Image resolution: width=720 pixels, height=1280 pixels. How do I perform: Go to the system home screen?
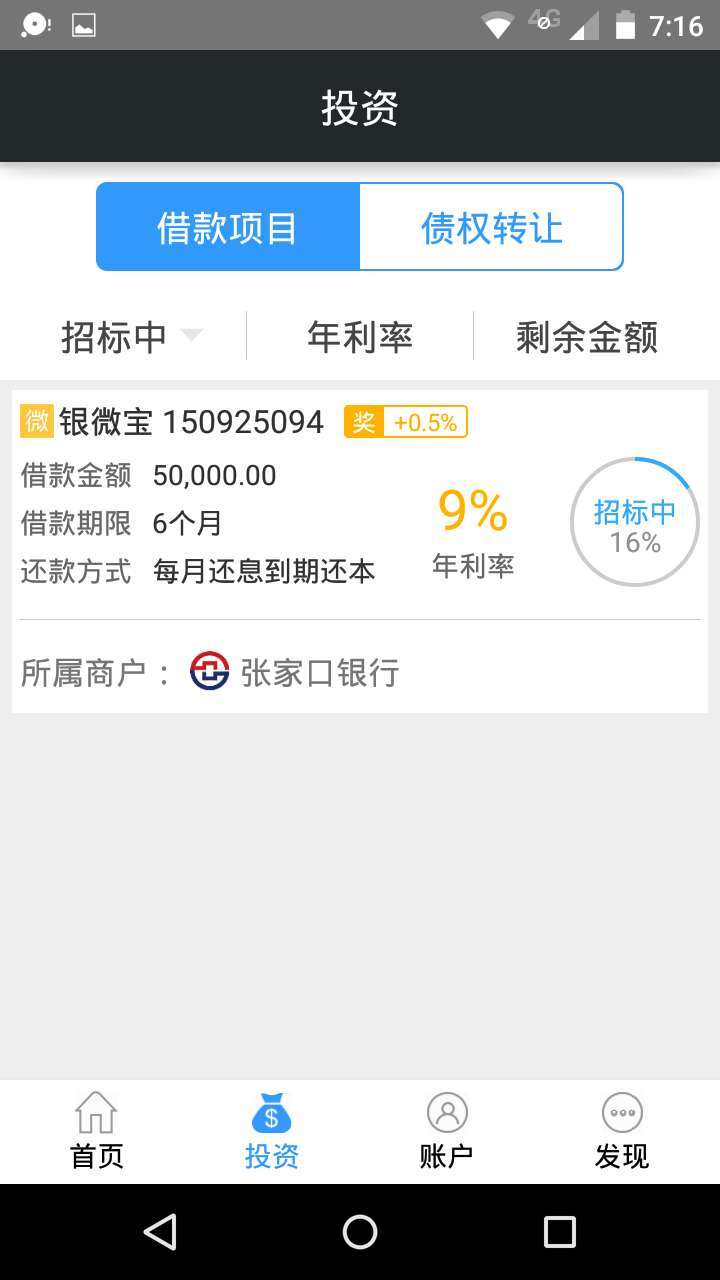tap(360, 1232)
